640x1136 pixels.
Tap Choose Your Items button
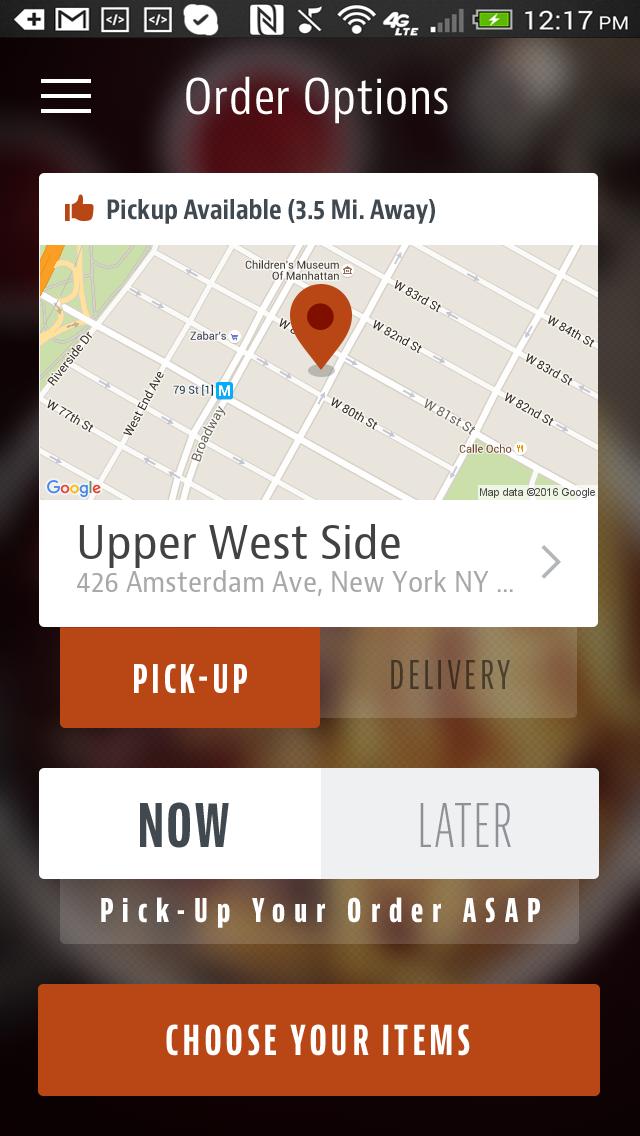coord(318,1040)
